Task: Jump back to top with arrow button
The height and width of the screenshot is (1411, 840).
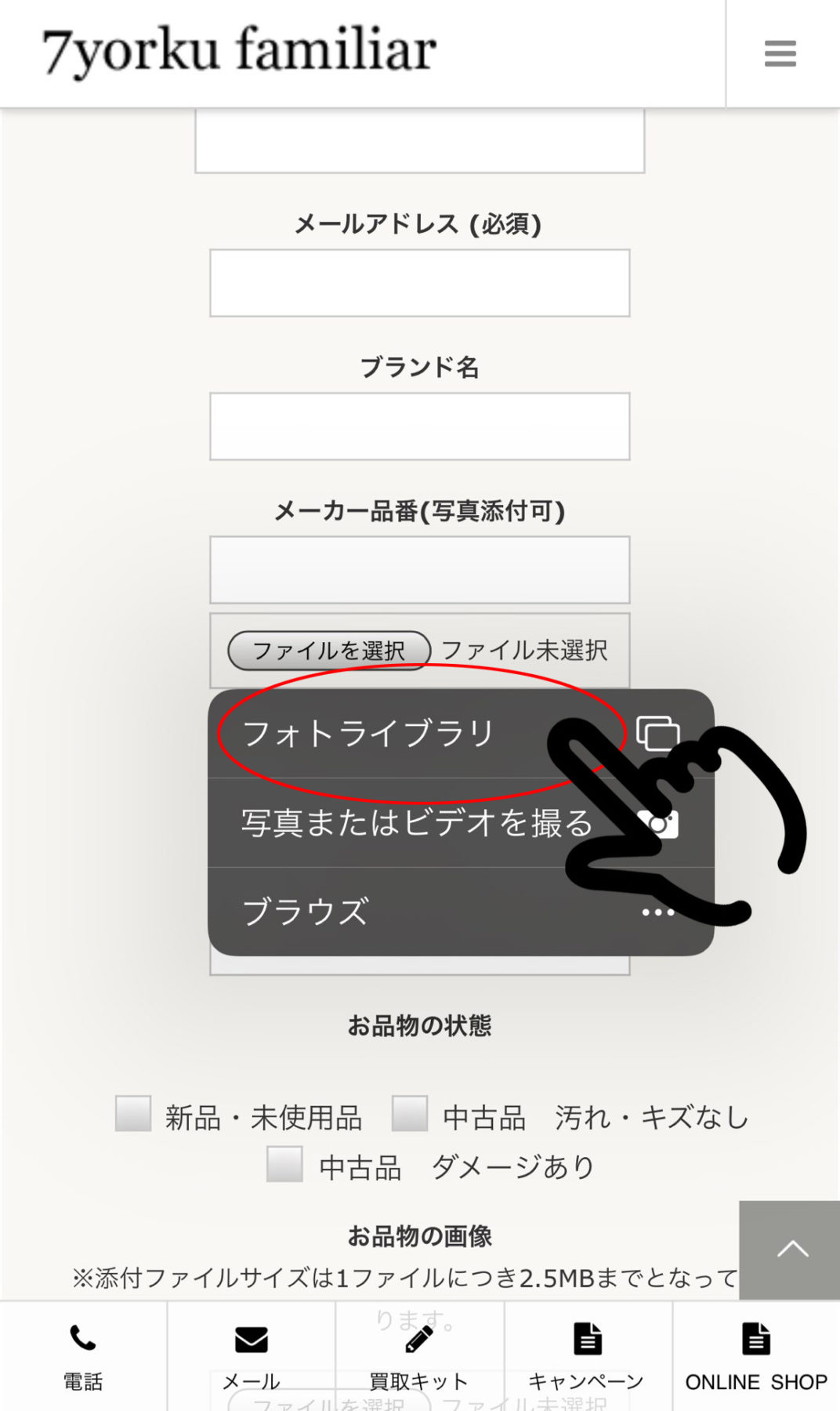Action: [x=790, y=1250]
